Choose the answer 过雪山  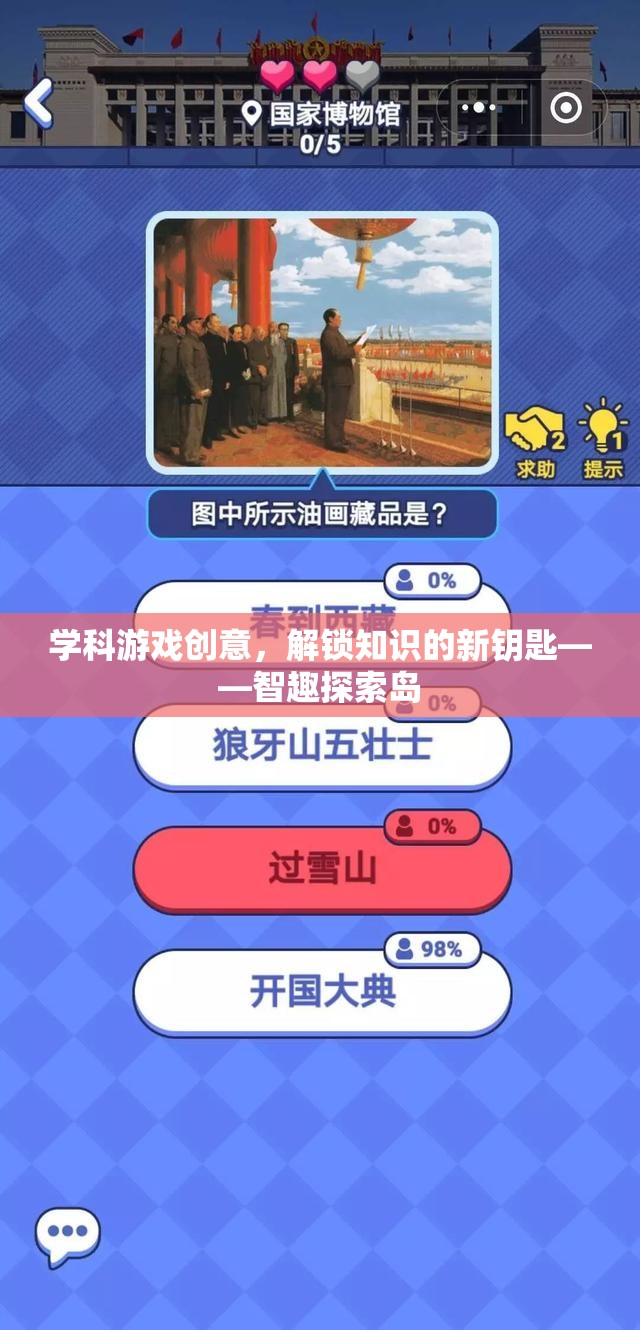pos(322,869)
